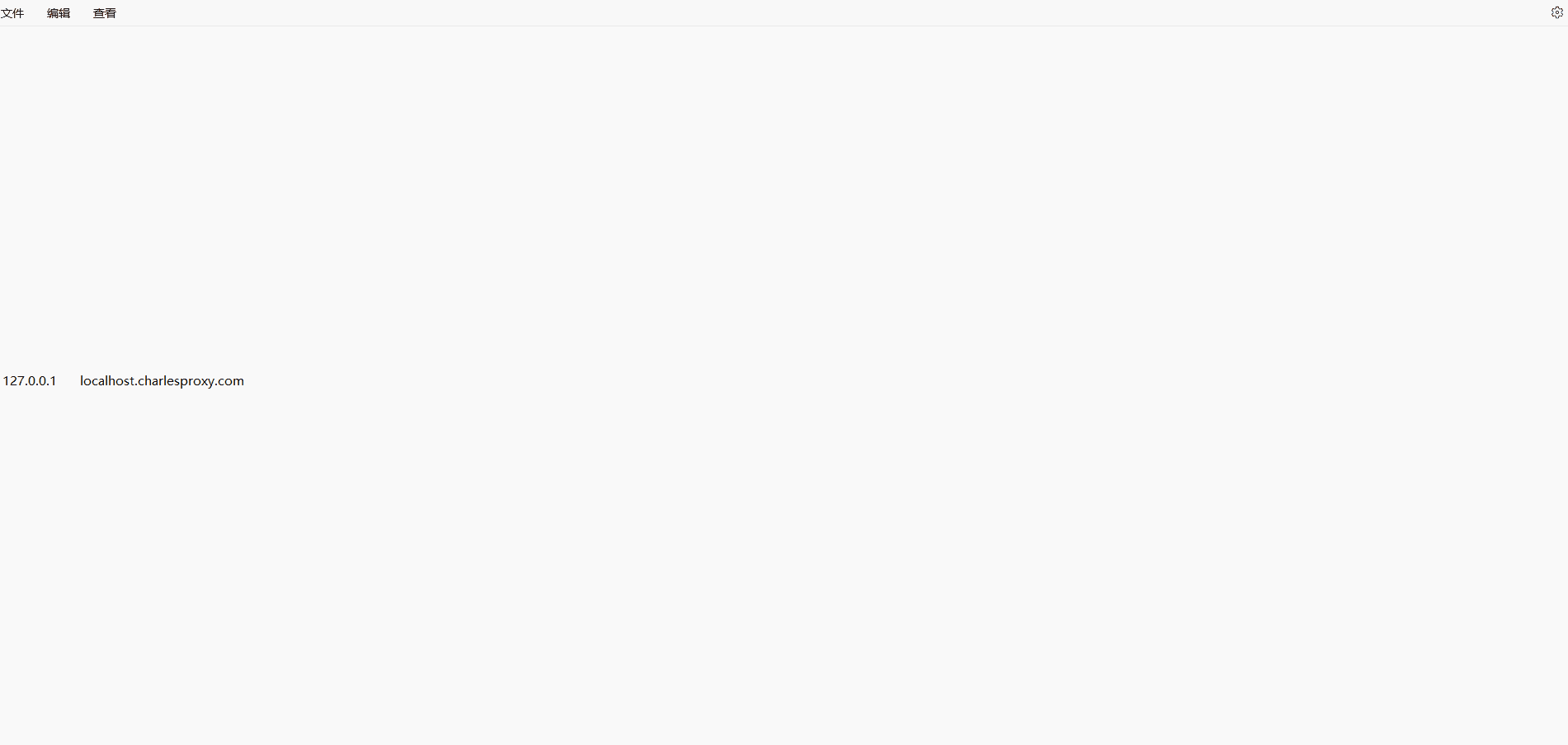Viewport: 1568px width, 745px height.
Task: Open the 编辑 menu
Action: 59,13
